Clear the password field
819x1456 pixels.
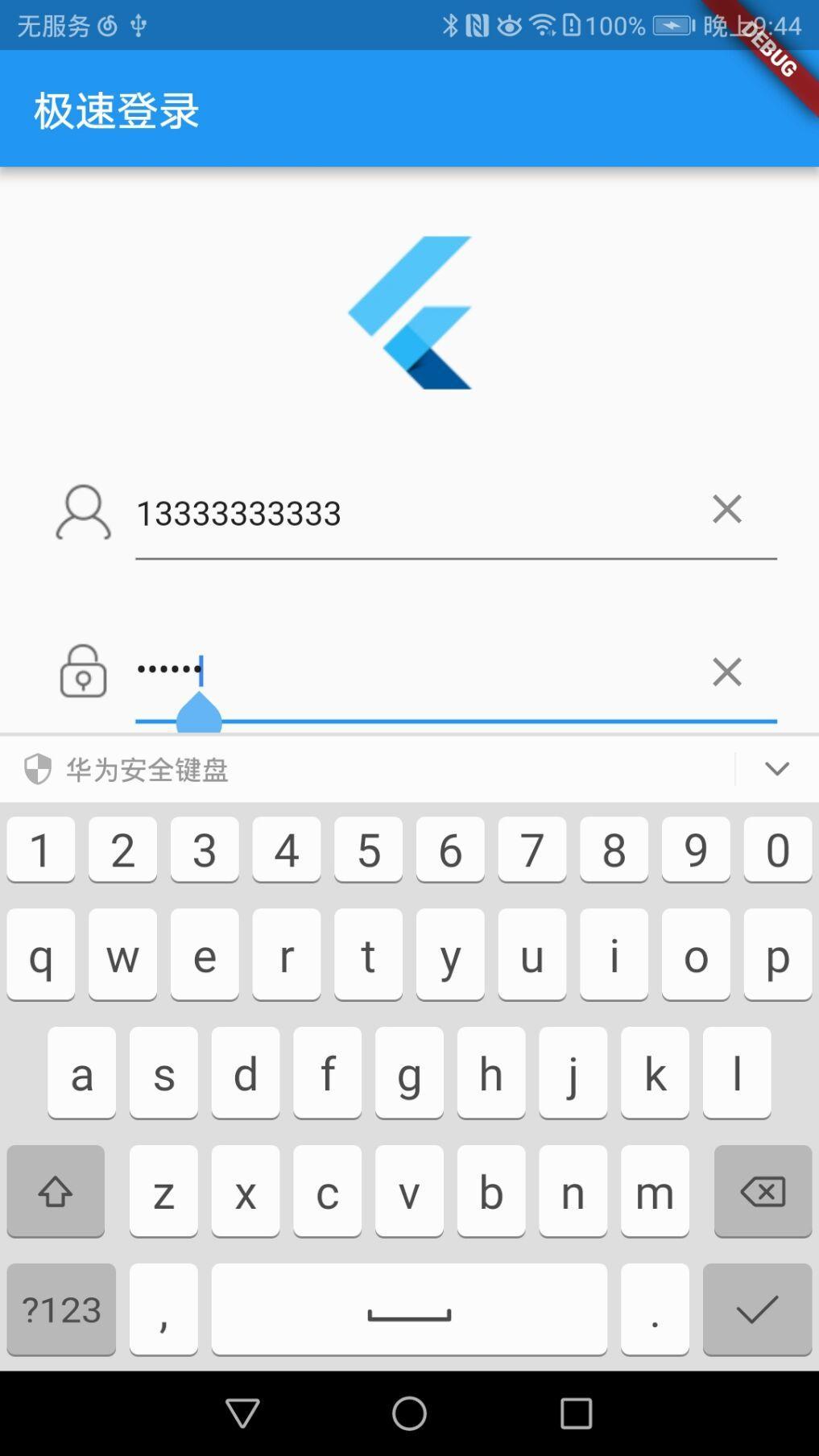click(726, 672)
